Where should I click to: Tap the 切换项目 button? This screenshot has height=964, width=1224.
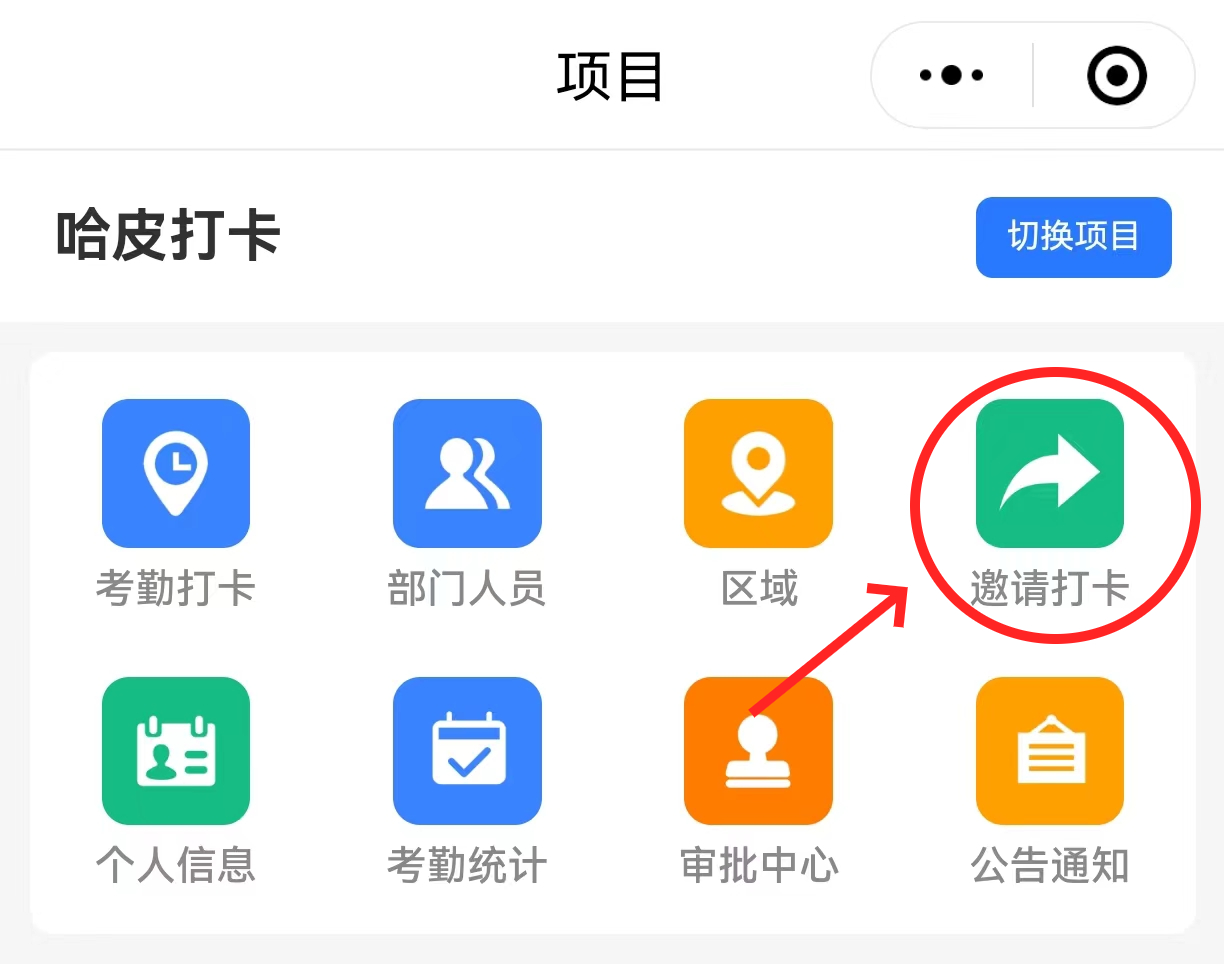pos(1073,237)
